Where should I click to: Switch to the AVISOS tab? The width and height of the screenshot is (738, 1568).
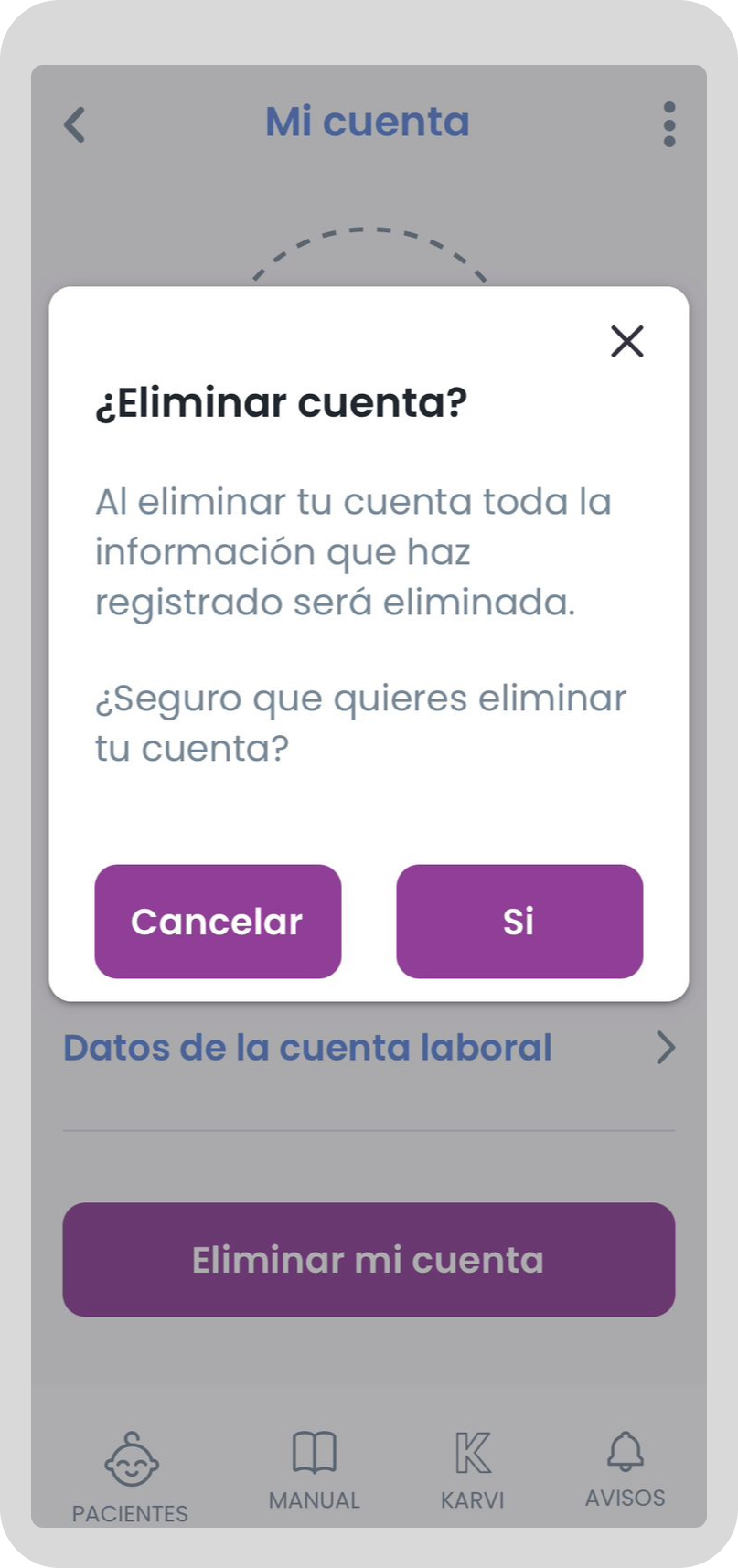click(x=625, y=1463)
